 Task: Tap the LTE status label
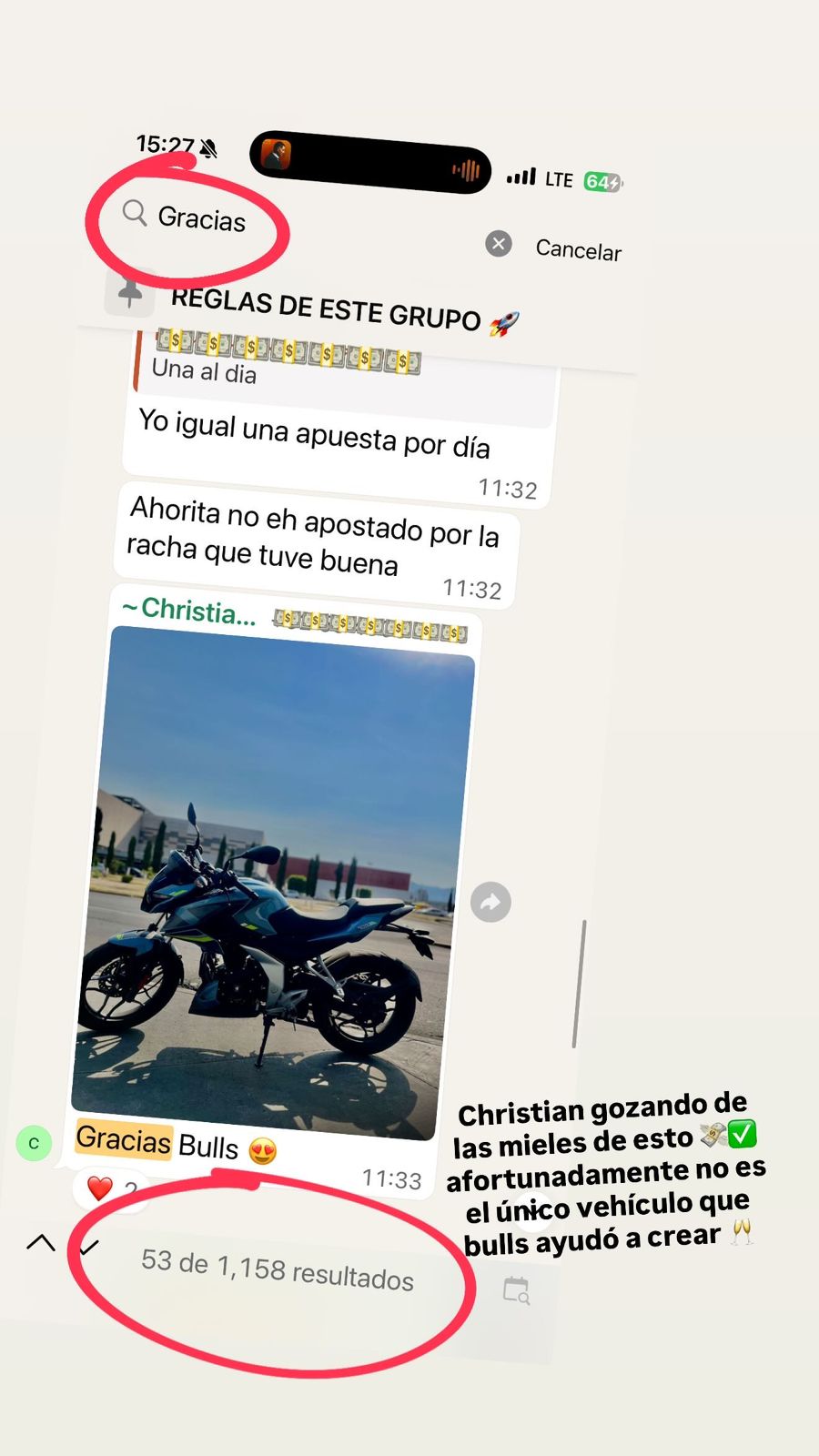tap(558, 179)
